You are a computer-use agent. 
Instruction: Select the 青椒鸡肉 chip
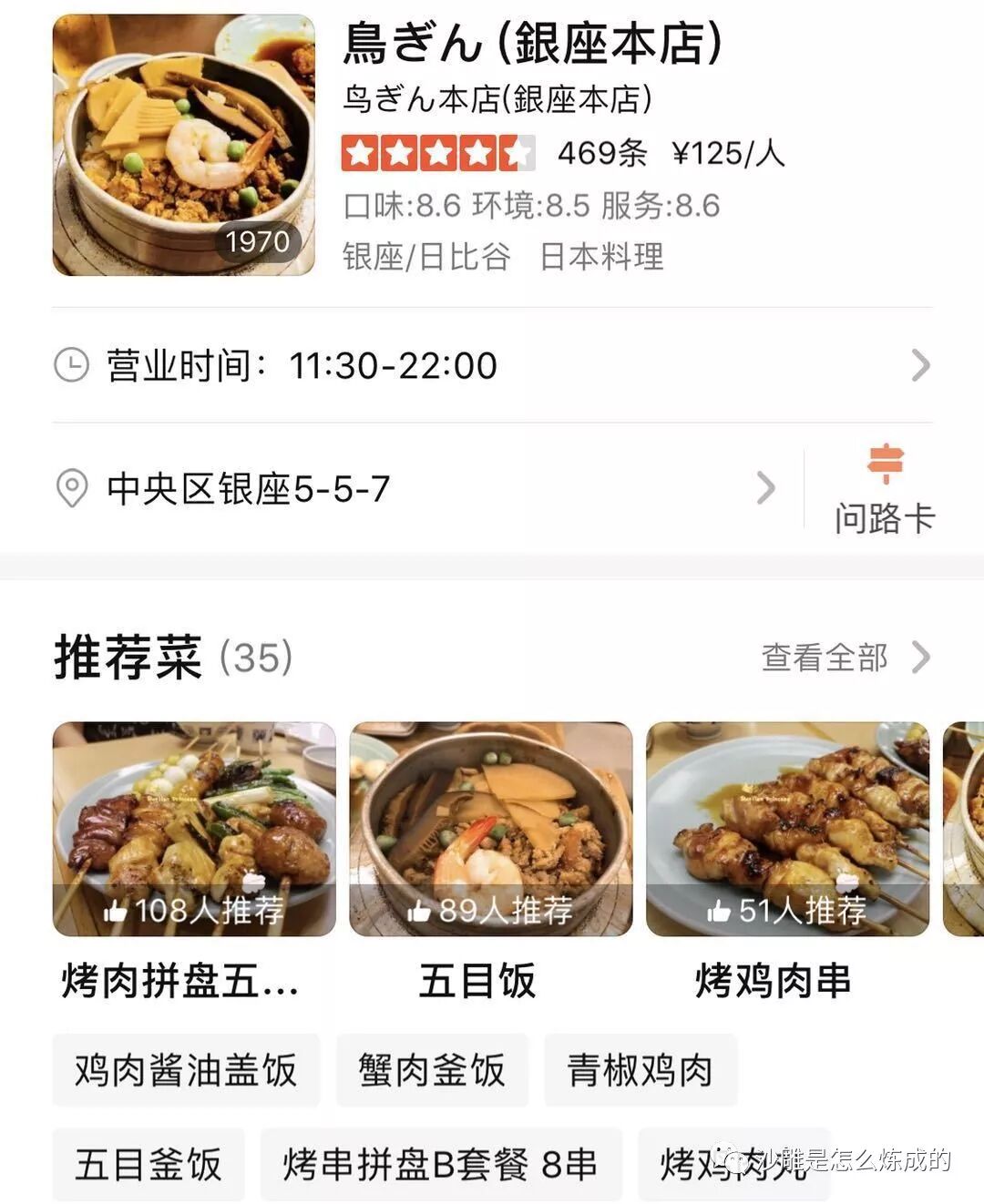point(640,1070)
